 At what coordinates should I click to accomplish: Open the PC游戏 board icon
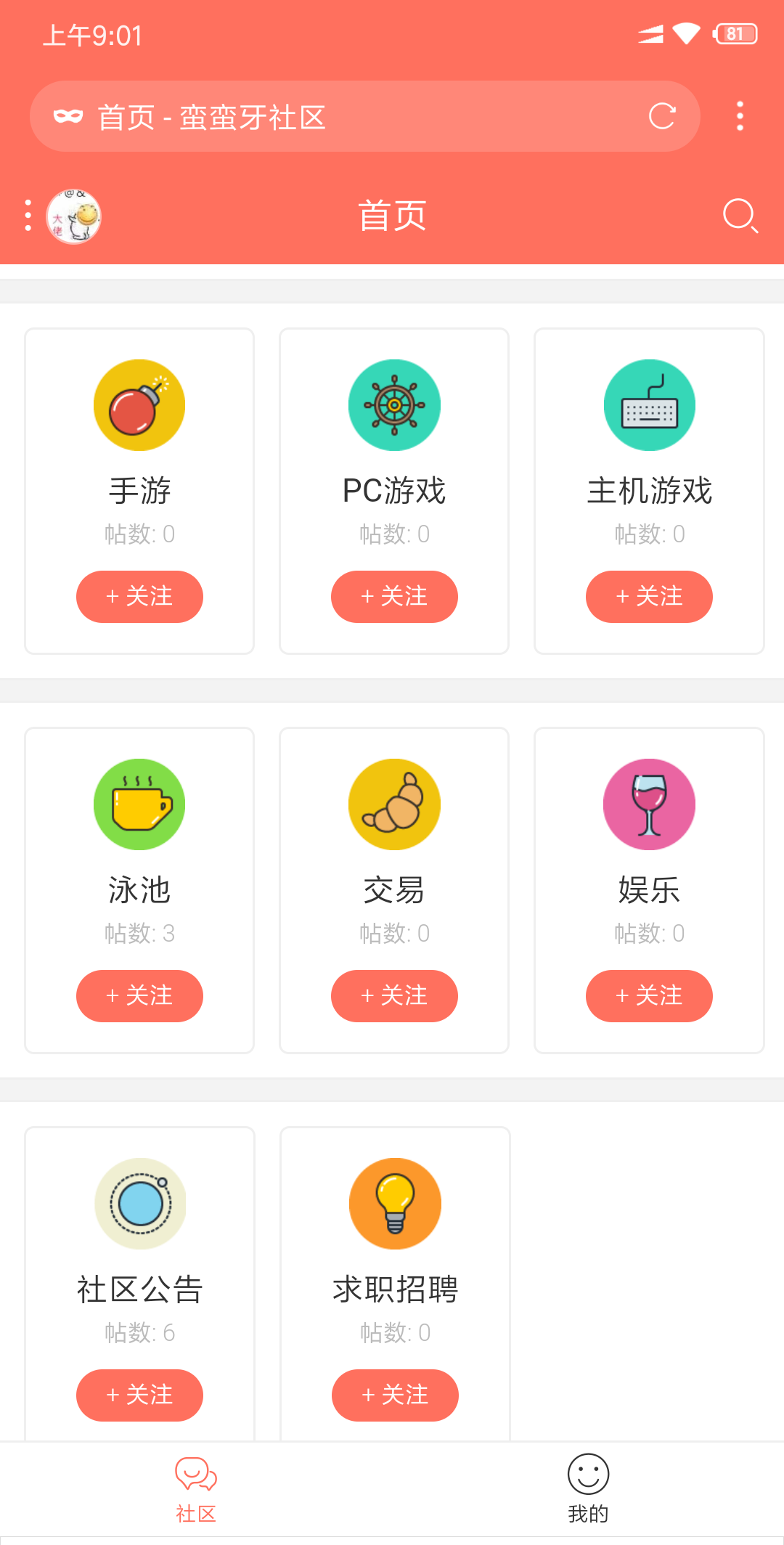(x=394, y=405)
